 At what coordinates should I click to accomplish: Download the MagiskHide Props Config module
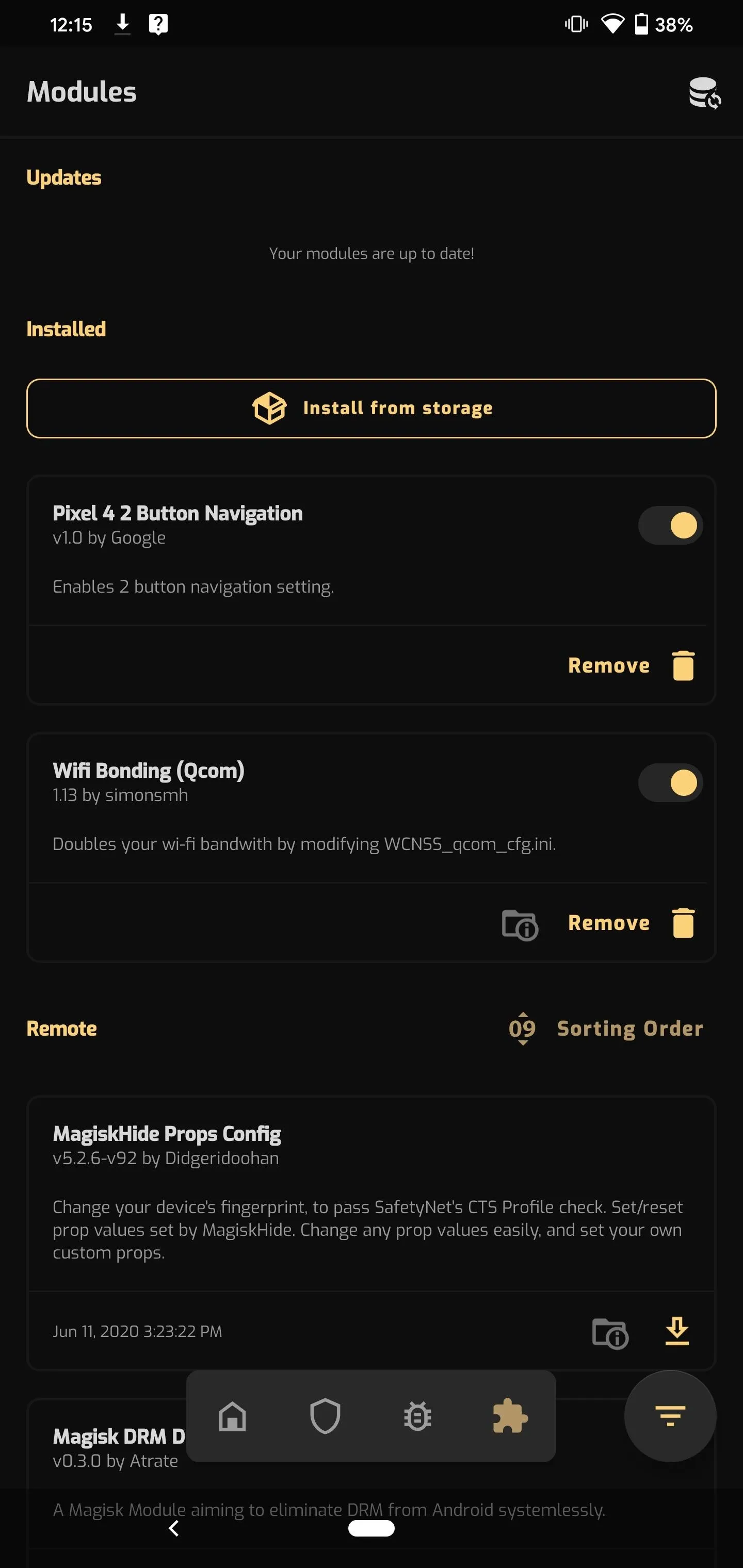pos(676,1331)
